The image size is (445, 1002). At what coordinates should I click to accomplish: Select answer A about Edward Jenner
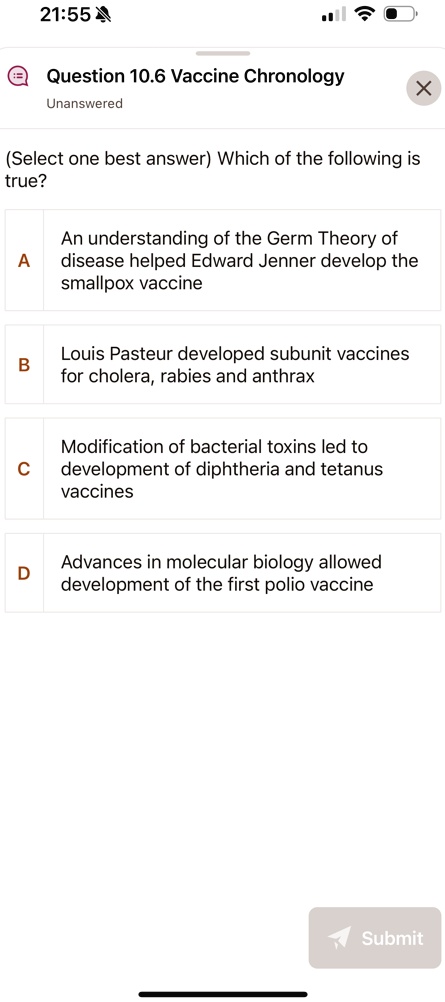pyautogui.click(x=222, y=260)
